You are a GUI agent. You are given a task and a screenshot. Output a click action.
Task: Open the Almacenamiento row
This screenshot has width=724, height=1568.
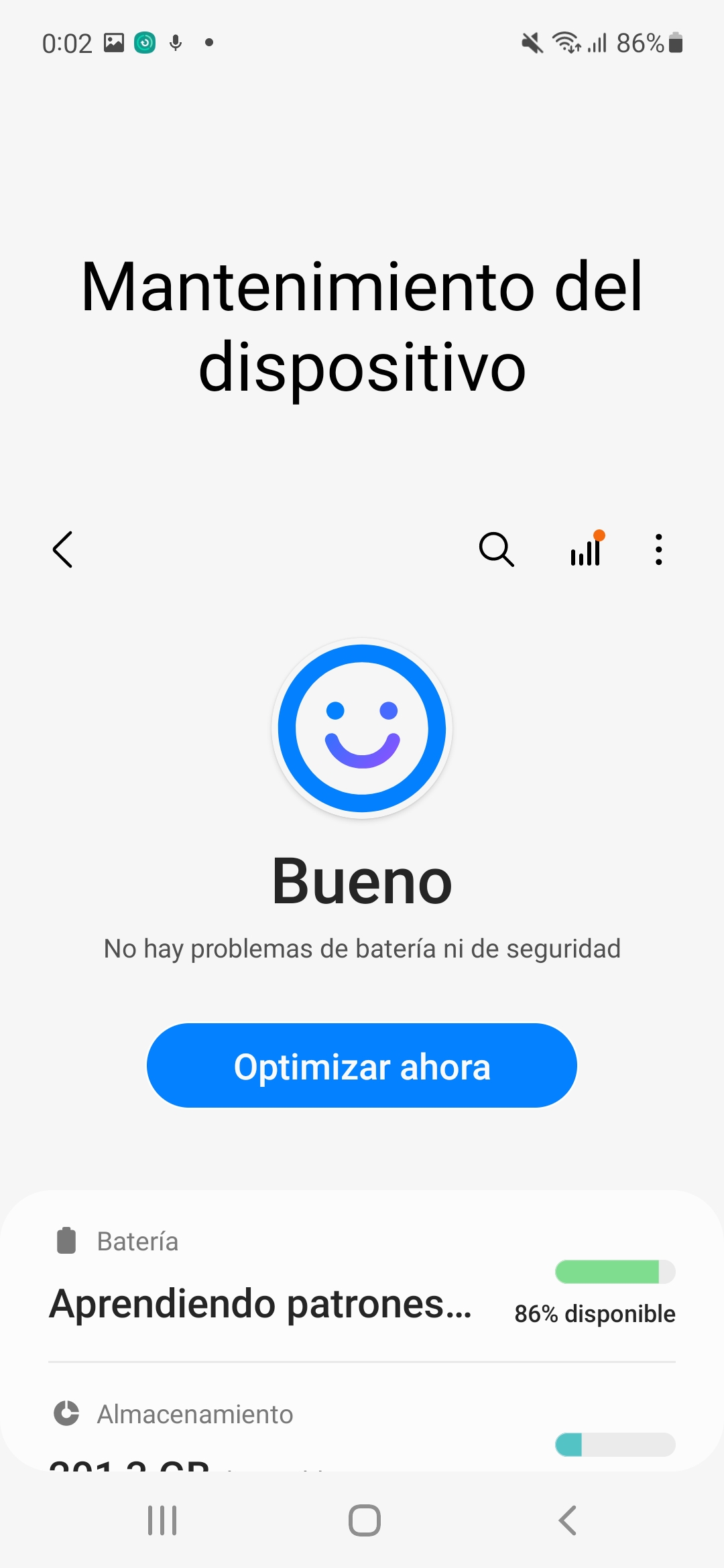pyautogui.click(x=362, y=1427)
